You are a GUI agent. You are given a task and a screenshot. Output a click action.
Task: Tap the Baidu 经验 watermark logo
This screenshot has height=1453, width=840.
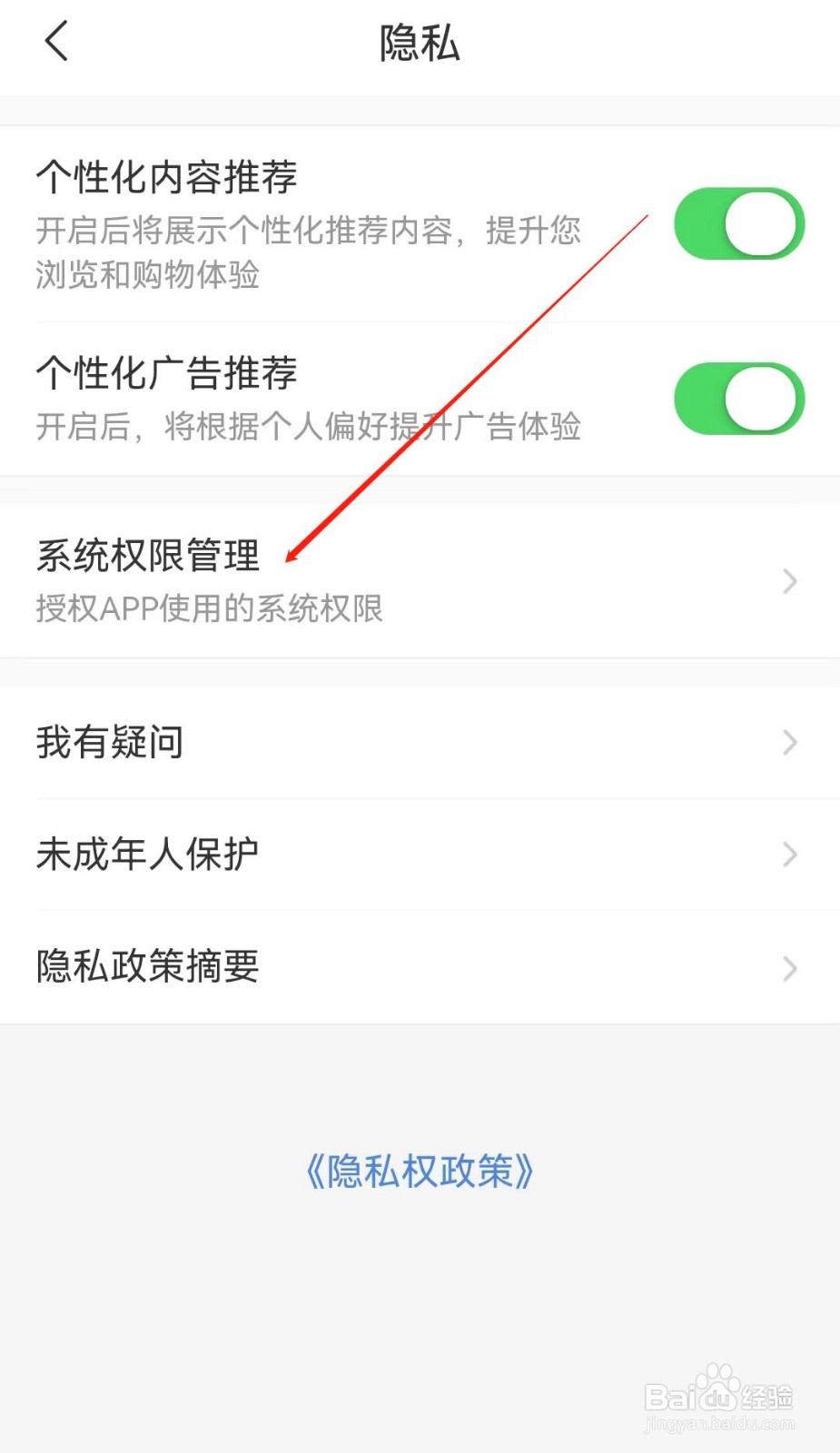pyautogui.click(x=720, y=1394)
